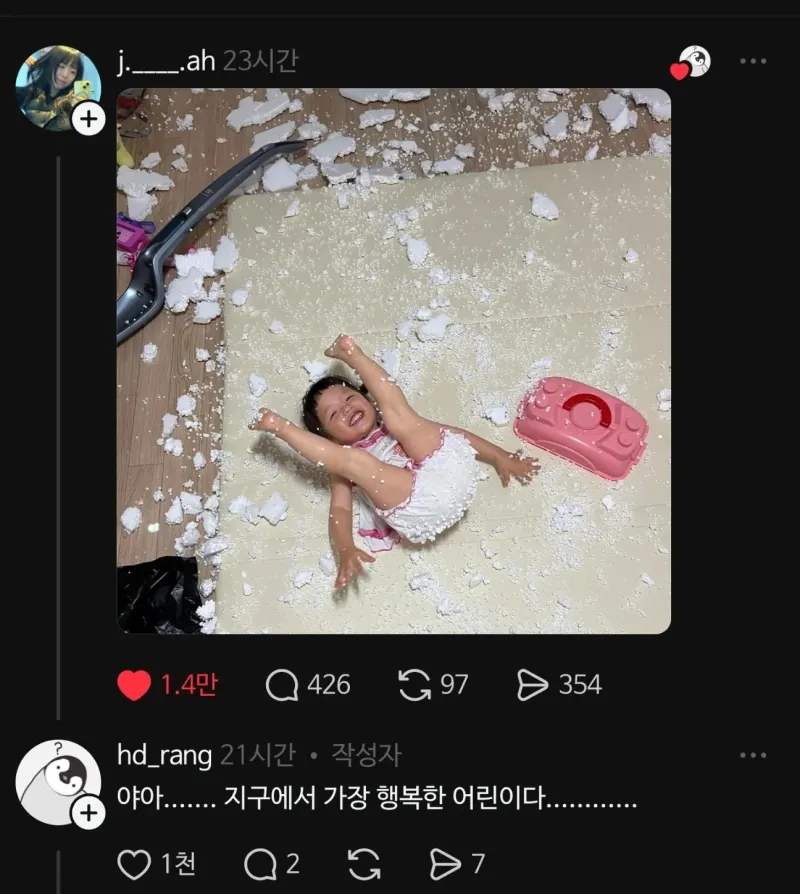The height and width of the screenshot is (894, 800).
Task: Open the liked-by avatar on the post
Action: pos(693,63)
